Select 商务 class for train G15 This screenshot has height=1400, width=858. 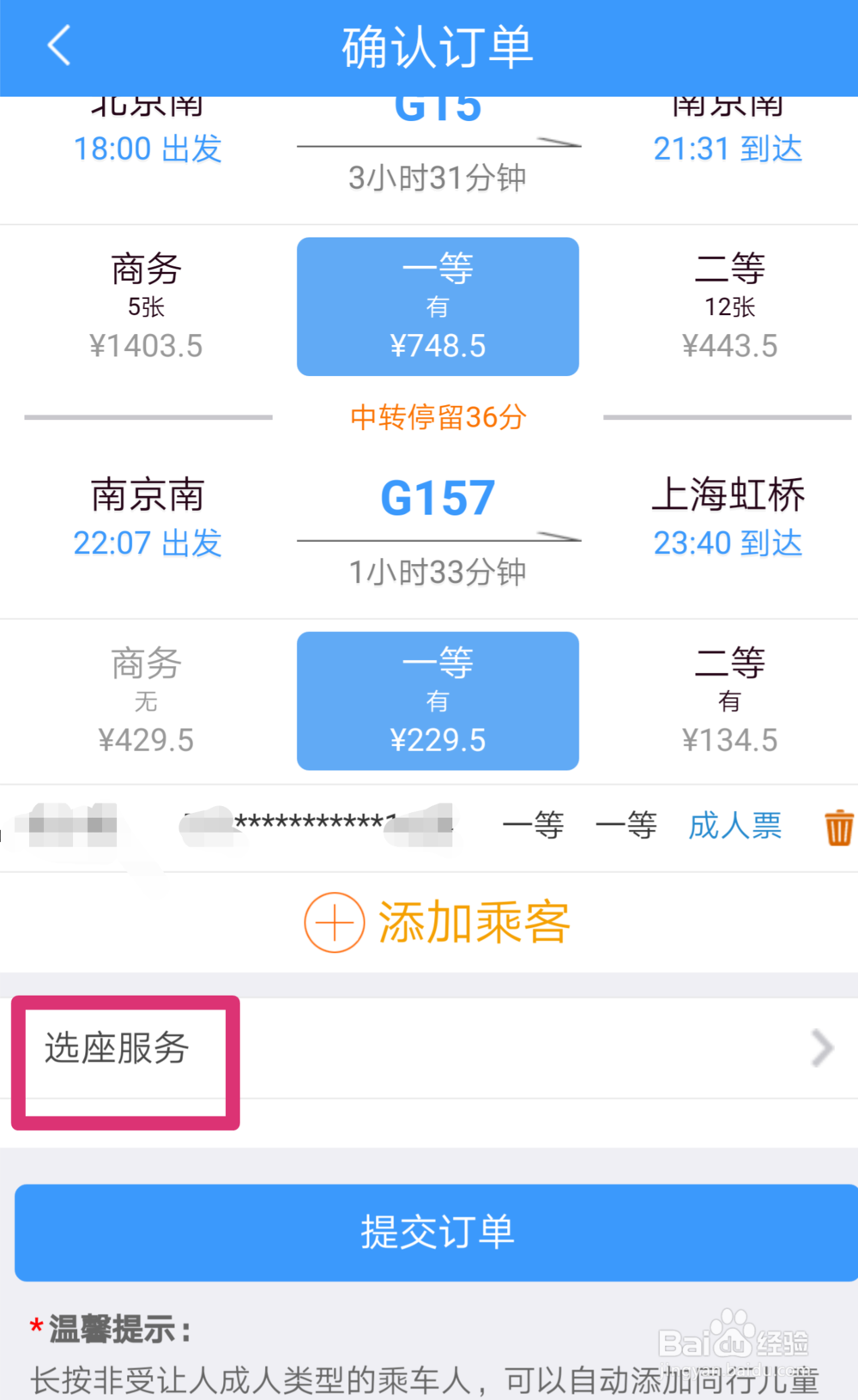click(146, 306)
